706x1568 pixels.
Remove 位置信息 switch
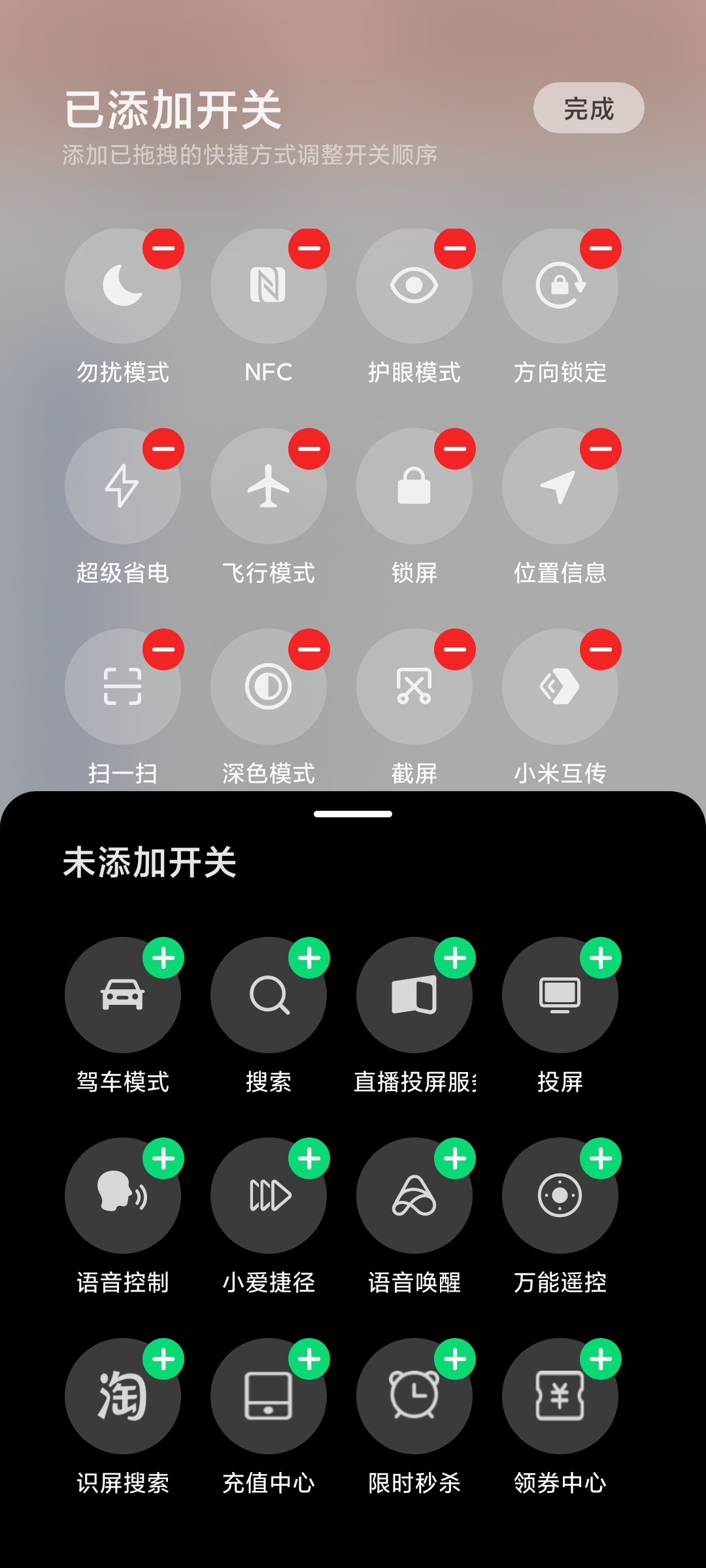[601, 449]
